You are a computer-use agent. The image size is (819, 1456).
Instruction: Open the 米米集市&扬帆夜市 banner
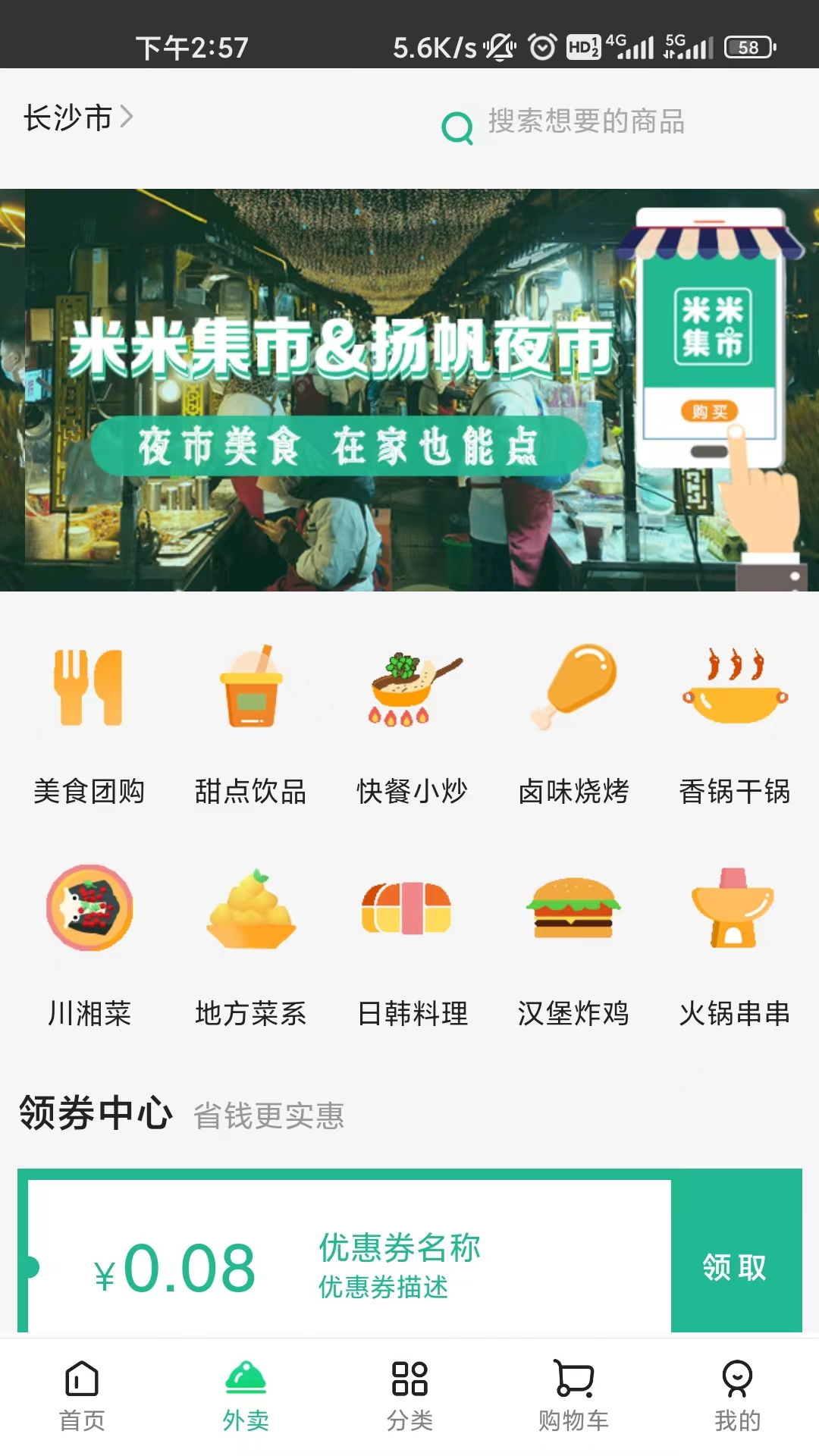coord(409,390)
